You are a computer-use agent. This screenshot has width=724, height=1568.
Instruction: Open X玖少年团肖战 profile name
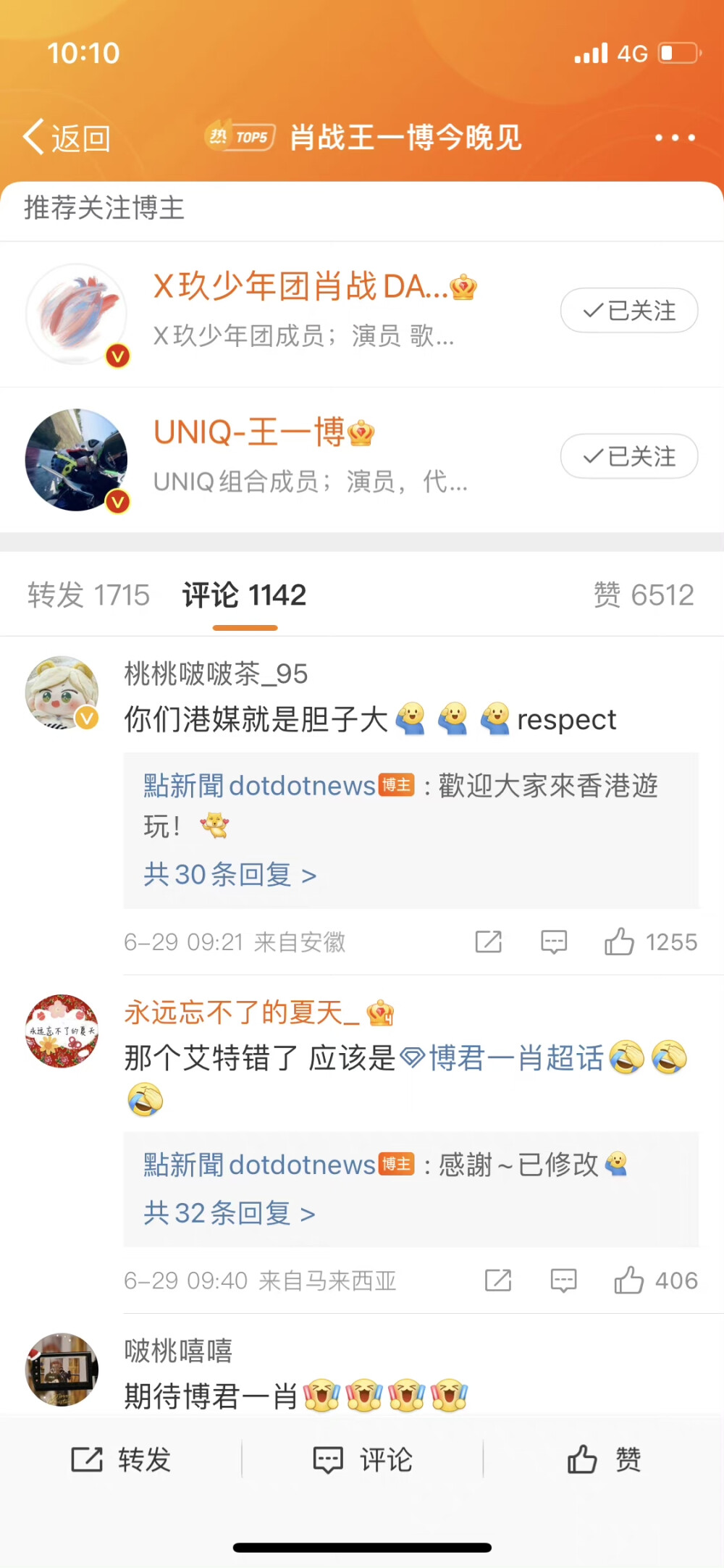[x=300, y=287]
